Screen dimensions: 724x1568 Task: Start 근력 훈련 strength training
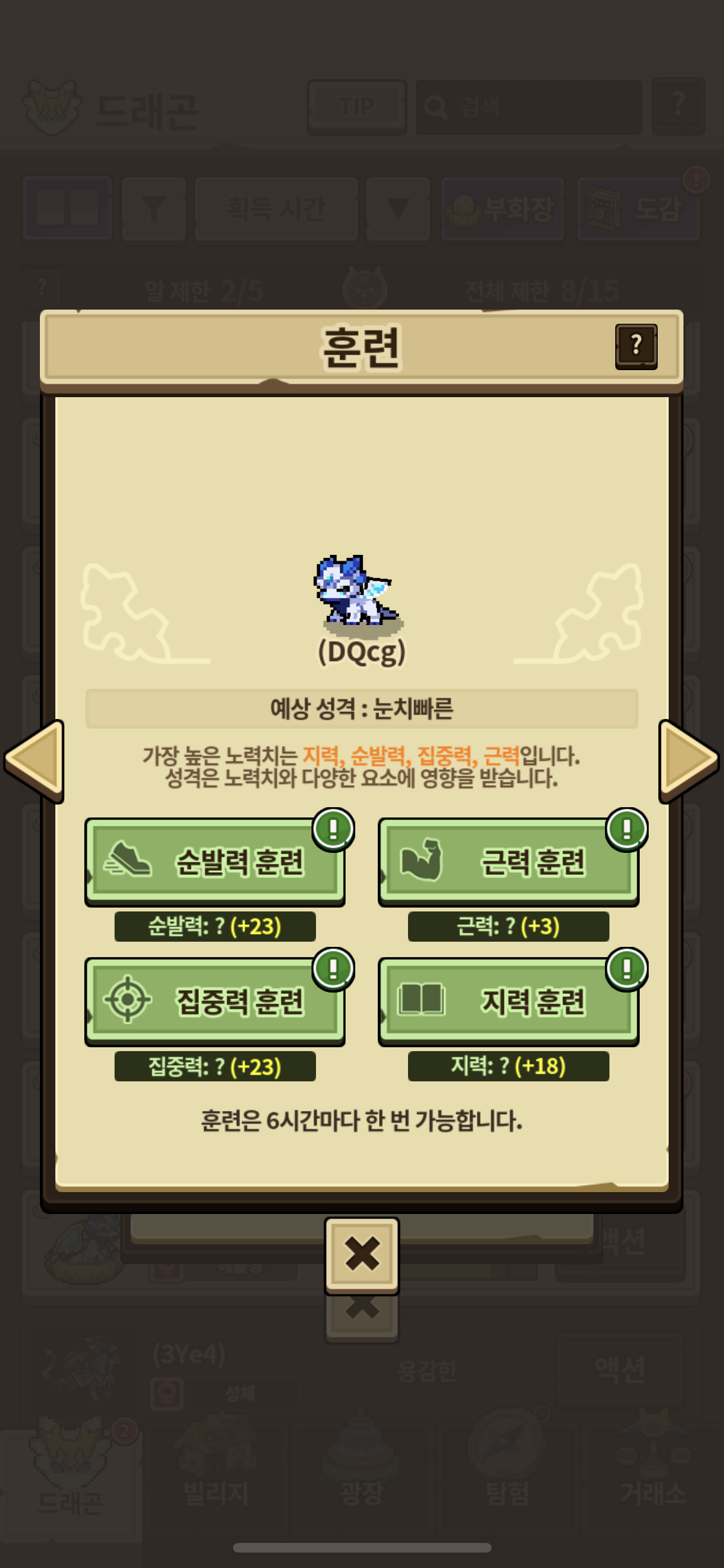pos(508,861)
